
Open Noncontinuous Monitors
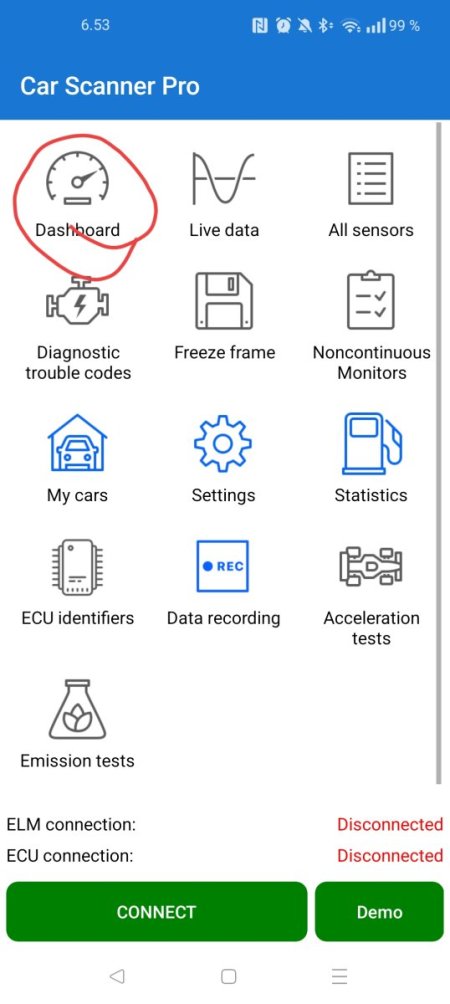[371, 327]
